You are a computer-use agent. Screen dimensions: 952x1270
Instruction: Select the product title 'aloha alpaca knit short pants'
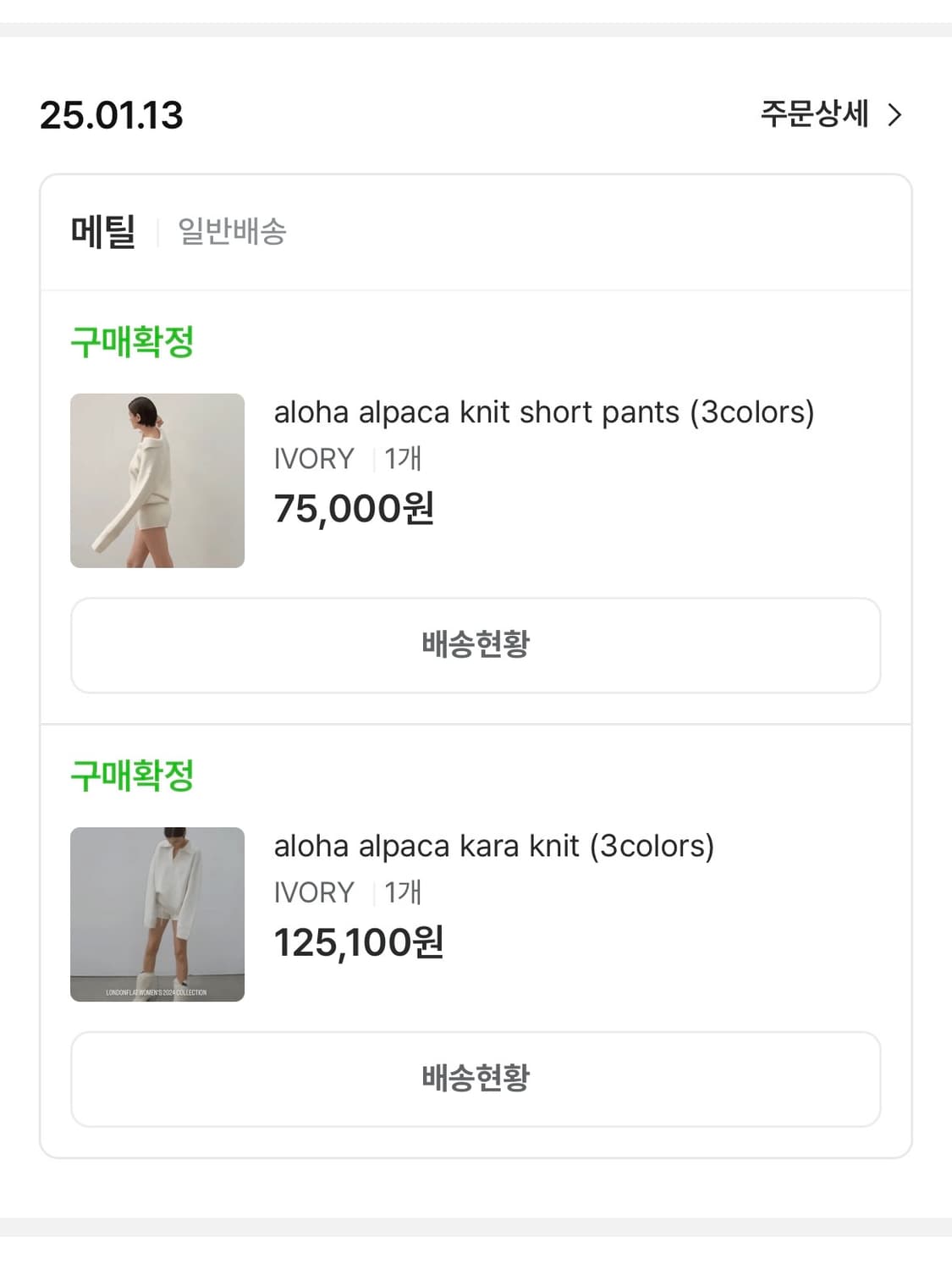[x=545, y=412]
